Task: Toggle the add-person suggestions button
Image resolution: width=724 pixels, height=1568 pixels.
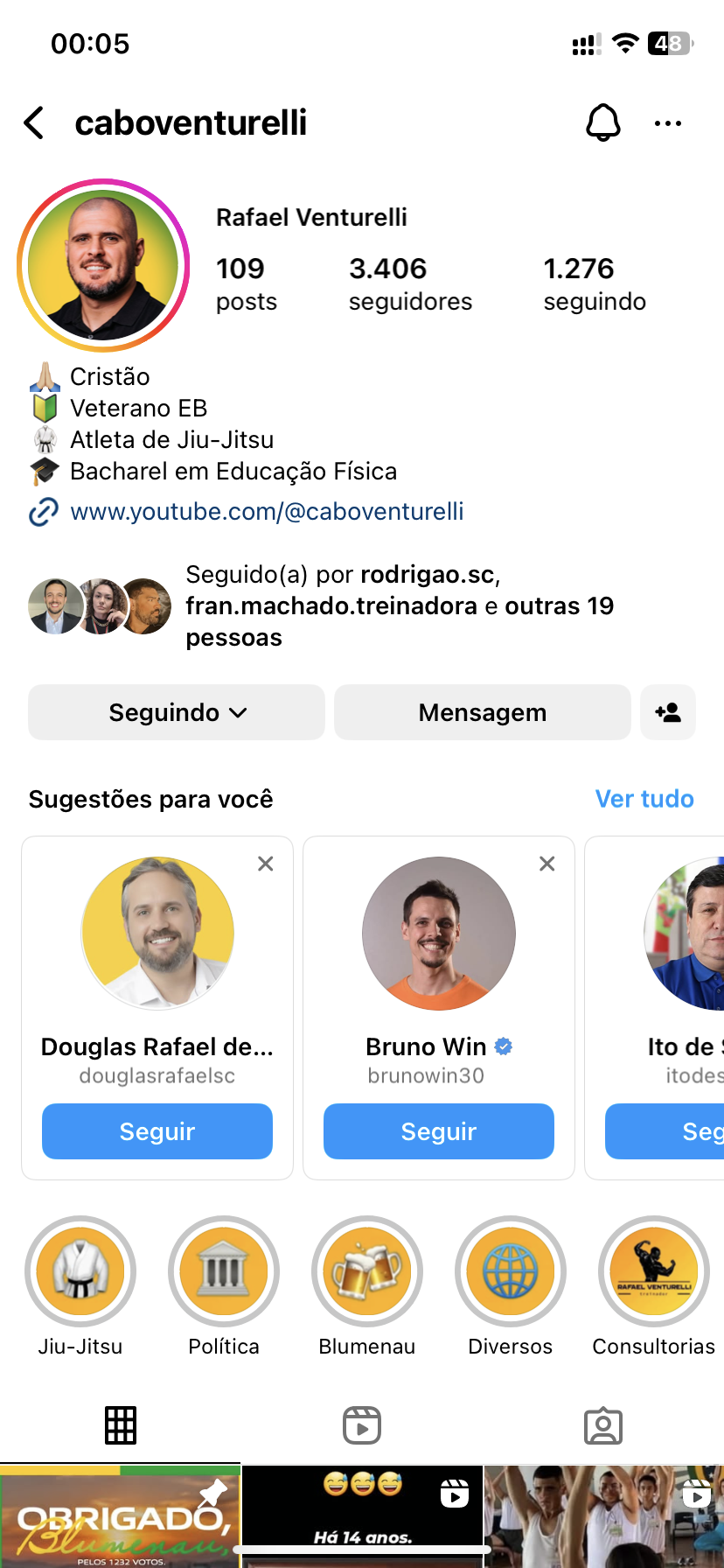Action: point(668,712)
